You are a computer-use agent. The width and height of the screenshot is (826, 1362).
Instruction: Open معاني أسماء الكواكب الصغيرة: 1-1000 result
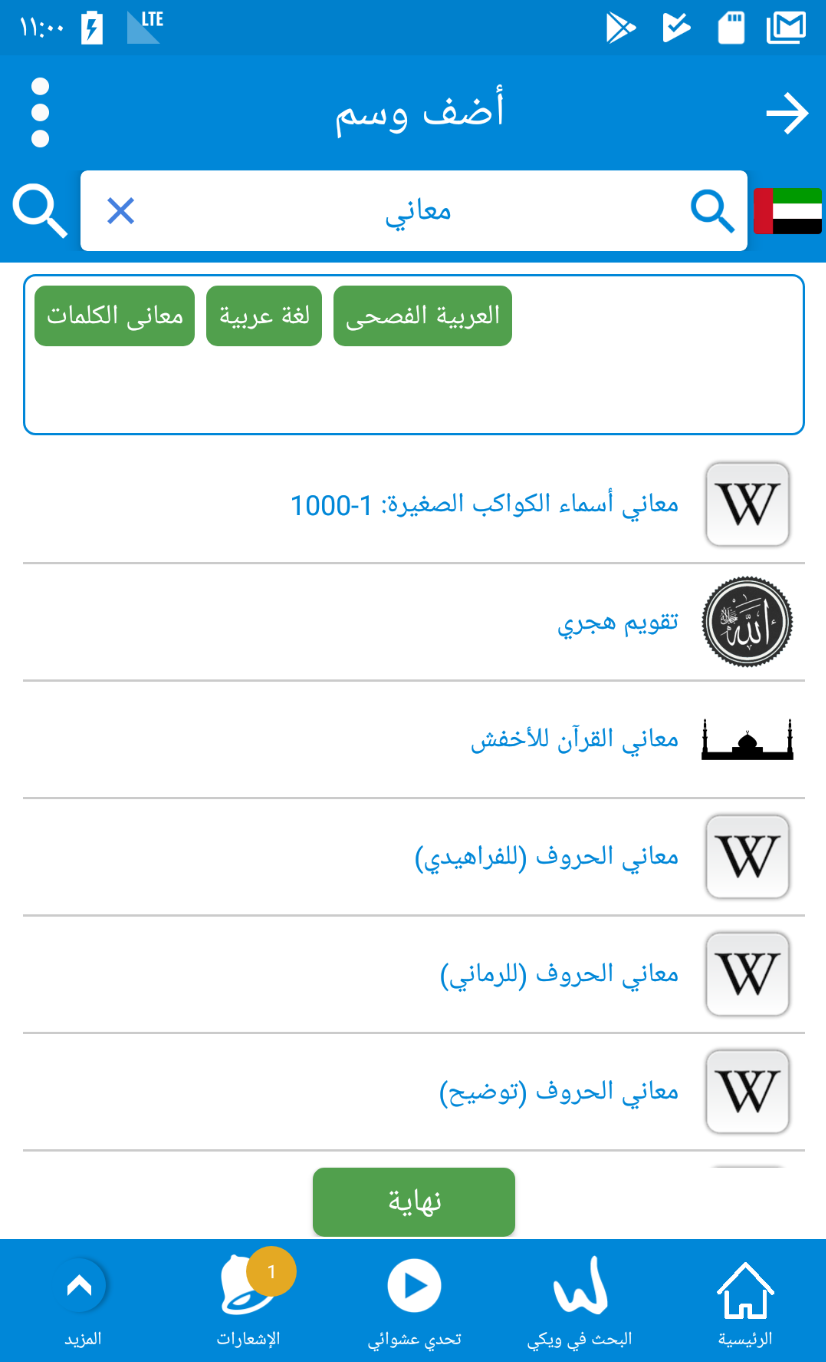point(413,504)
